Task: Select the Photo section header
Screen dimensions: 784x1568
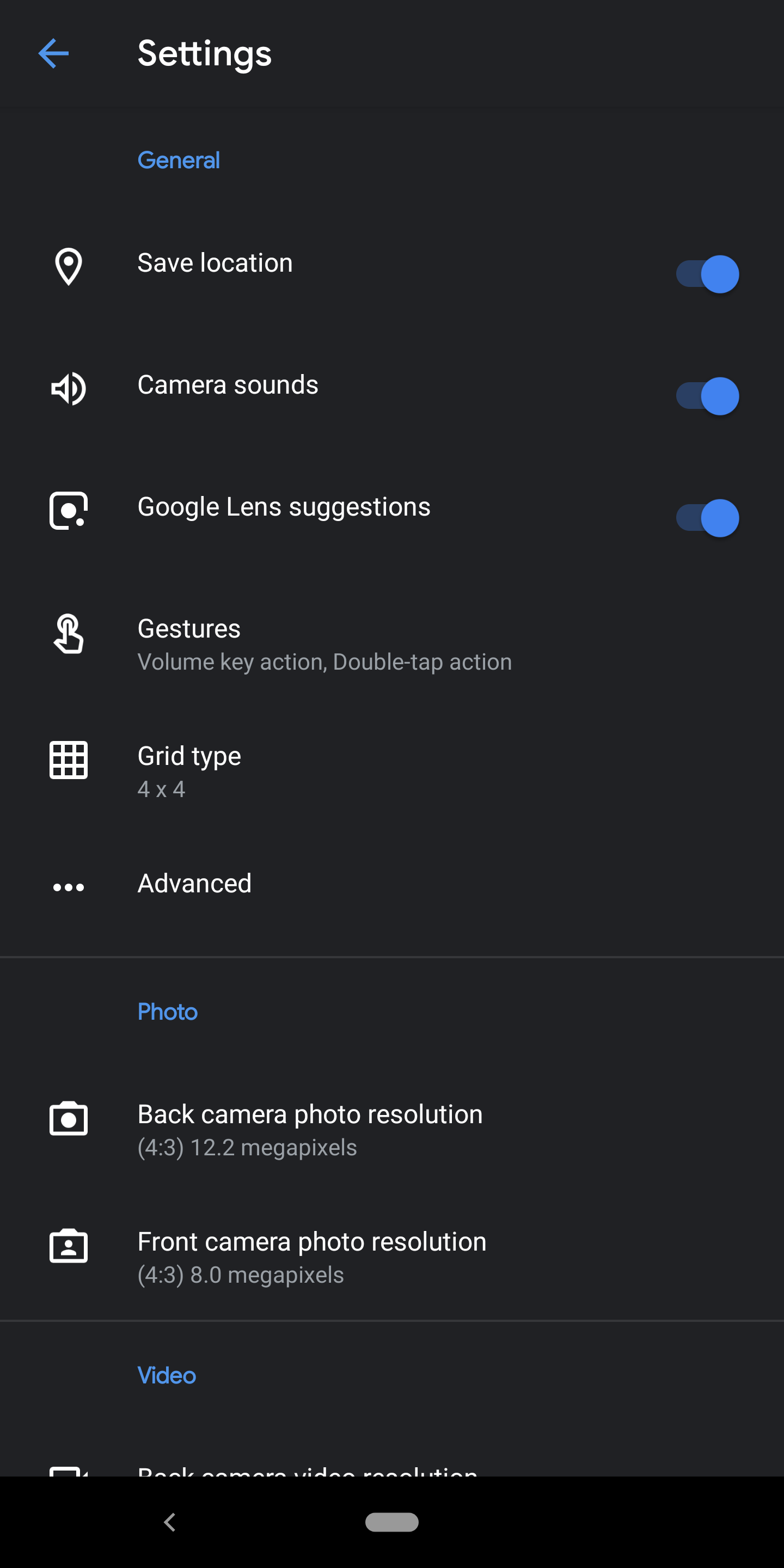Action: click(x=167, y=1012)
